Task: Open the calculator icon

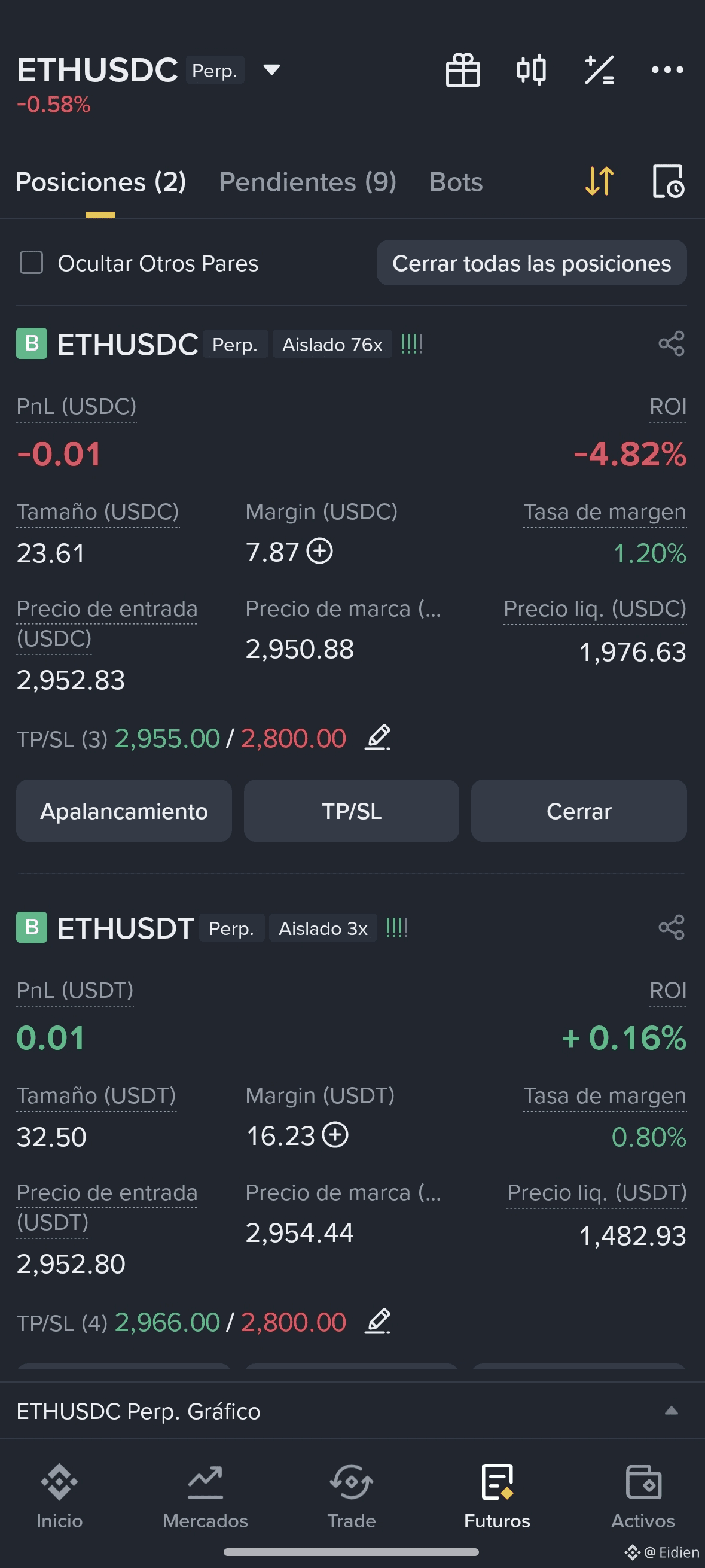Action: pos(599,70)
